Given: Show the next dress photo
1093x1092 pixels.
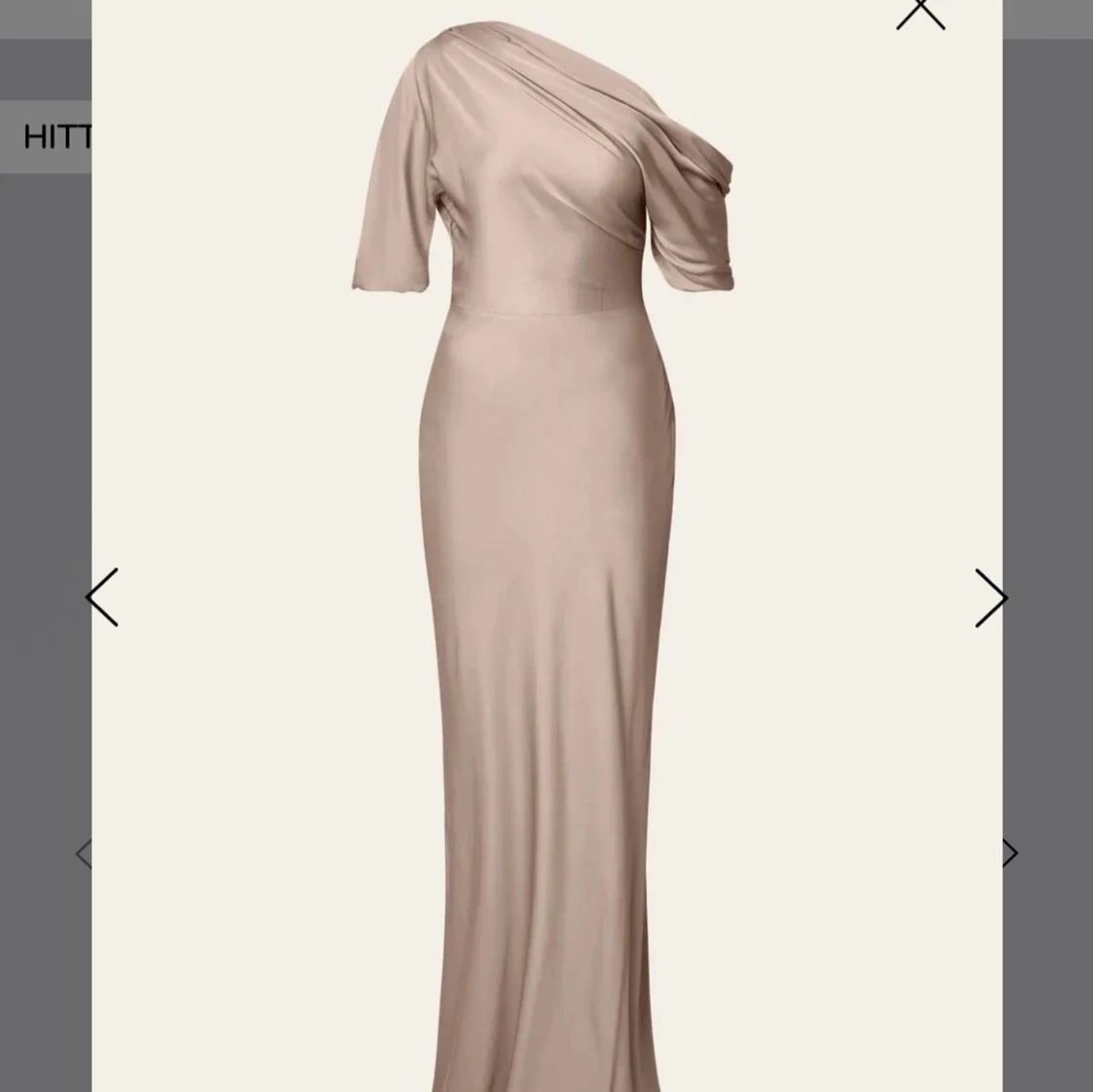Looking at the screenshot, I should pyautogui.click(x=990, y=597).
